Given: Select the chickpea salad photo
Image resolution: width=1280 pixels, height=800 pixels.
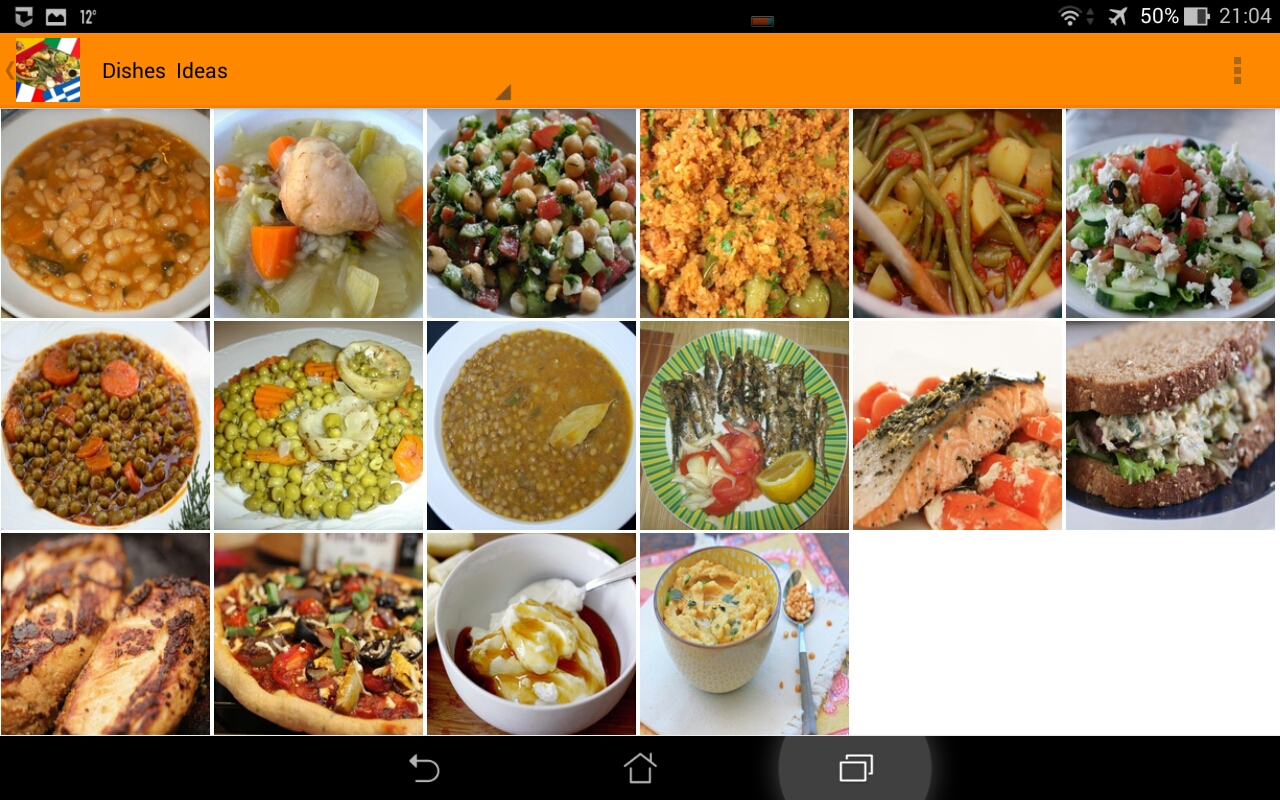Looking at the screenshot, I should [x=532, y=213].
